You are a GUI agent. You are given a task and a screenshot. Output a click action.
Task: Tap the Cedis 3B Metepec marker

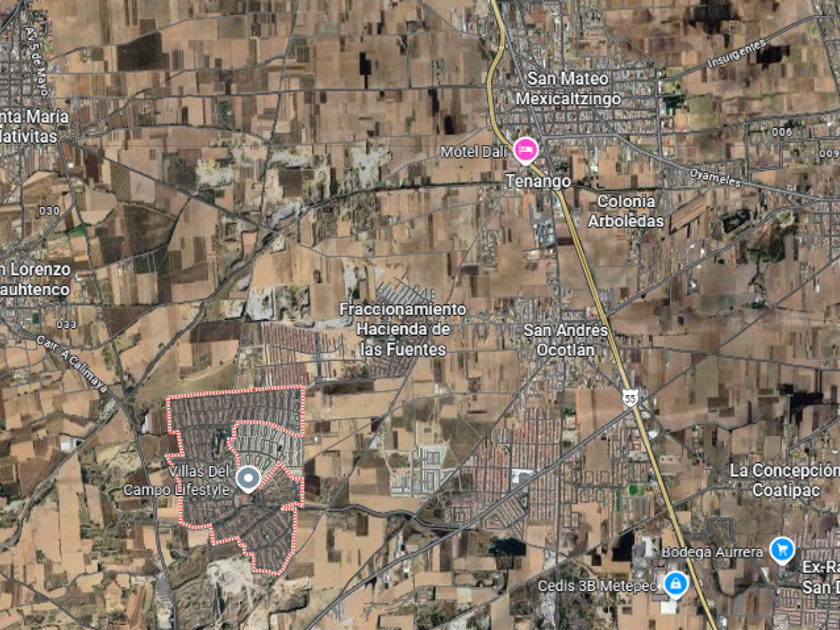(x=676, y=583)
